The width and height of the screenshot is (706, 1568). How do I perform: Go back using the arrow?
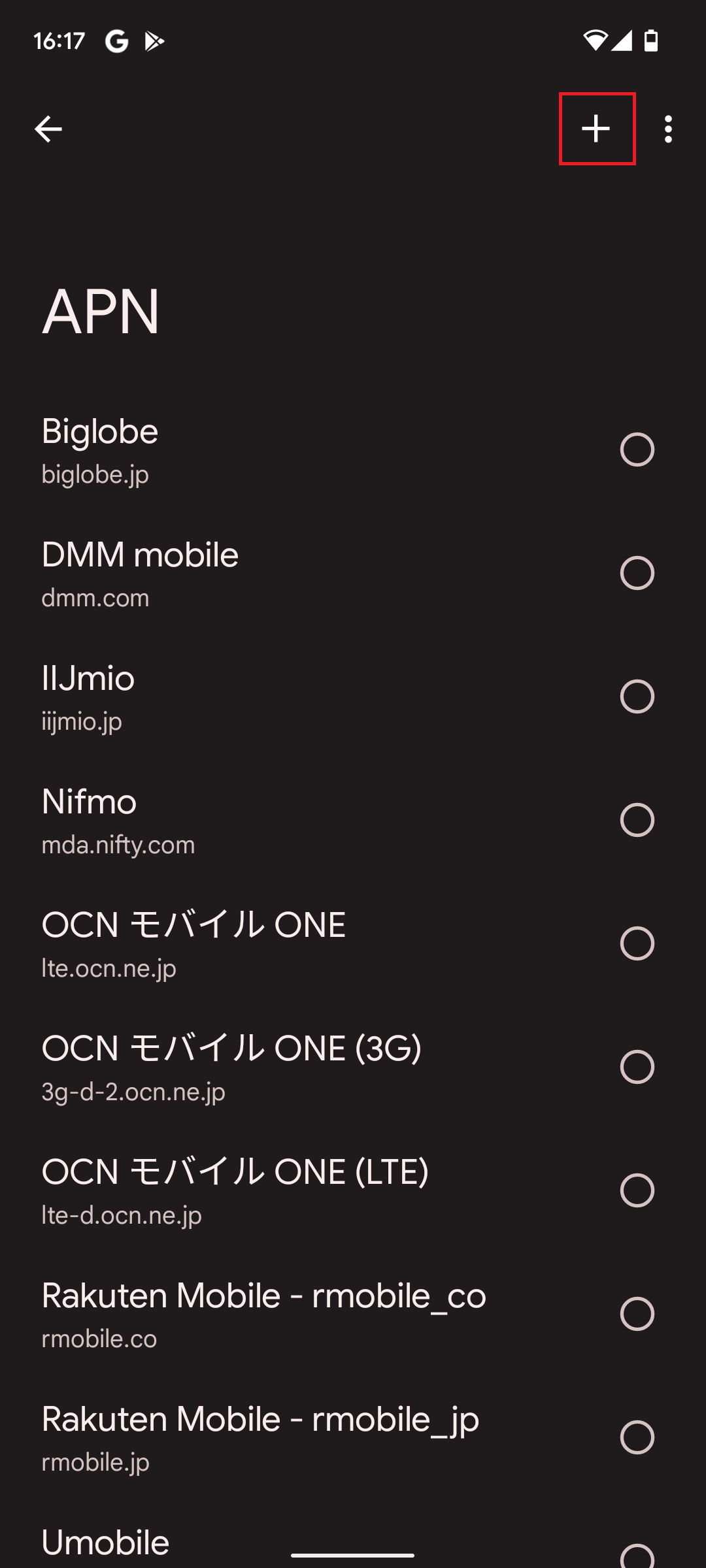48,129
